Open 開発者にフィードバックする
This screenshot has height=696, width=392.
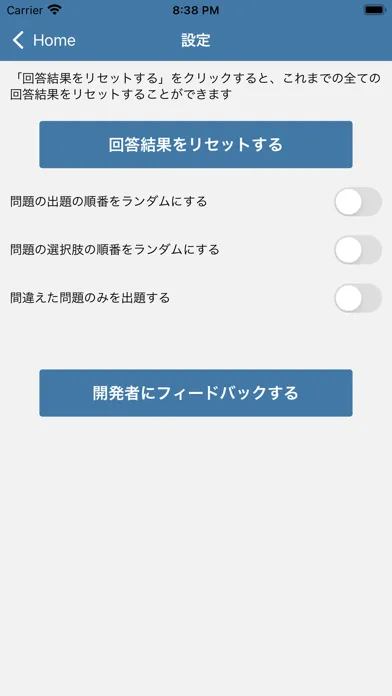point(196,393)
